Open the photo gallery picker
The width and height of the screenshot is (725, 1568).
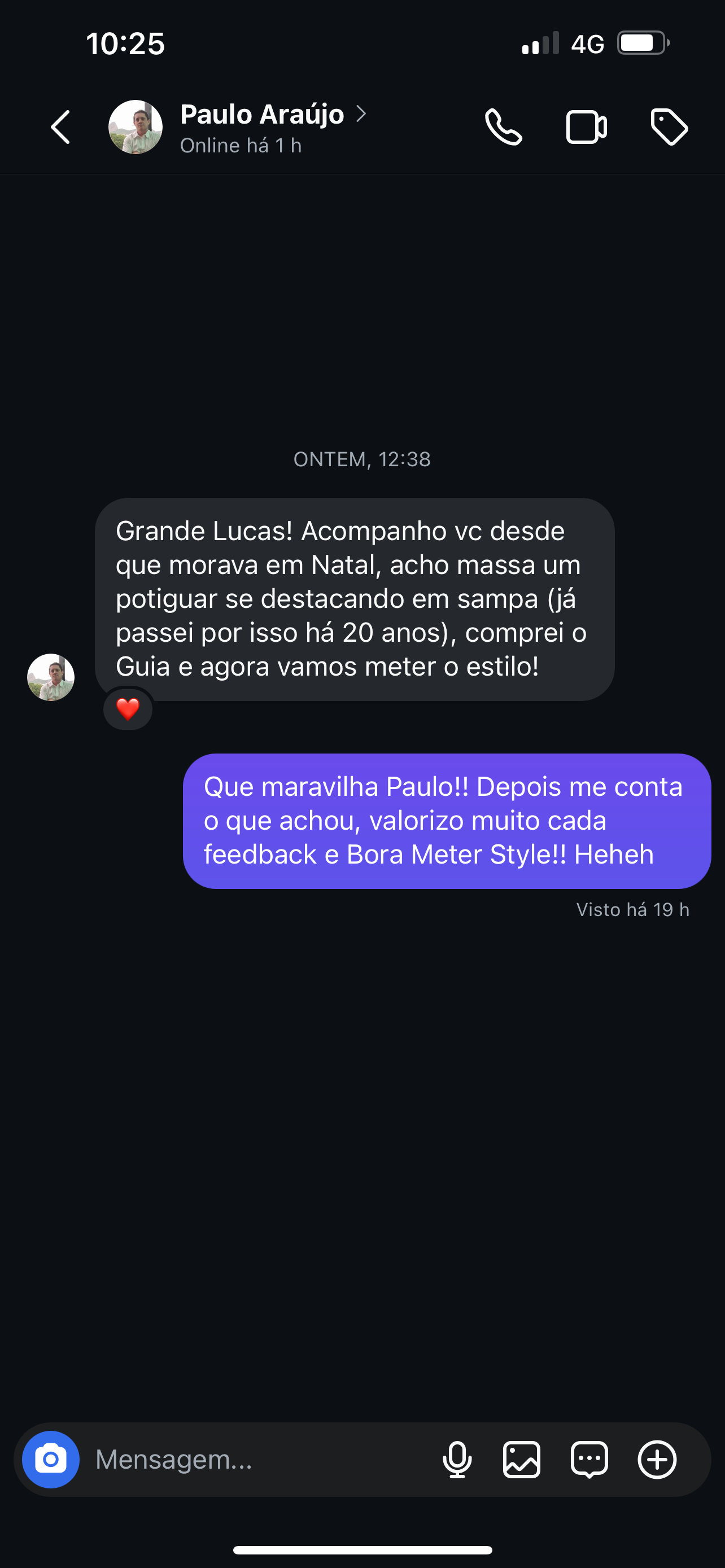click(522, 1460)
